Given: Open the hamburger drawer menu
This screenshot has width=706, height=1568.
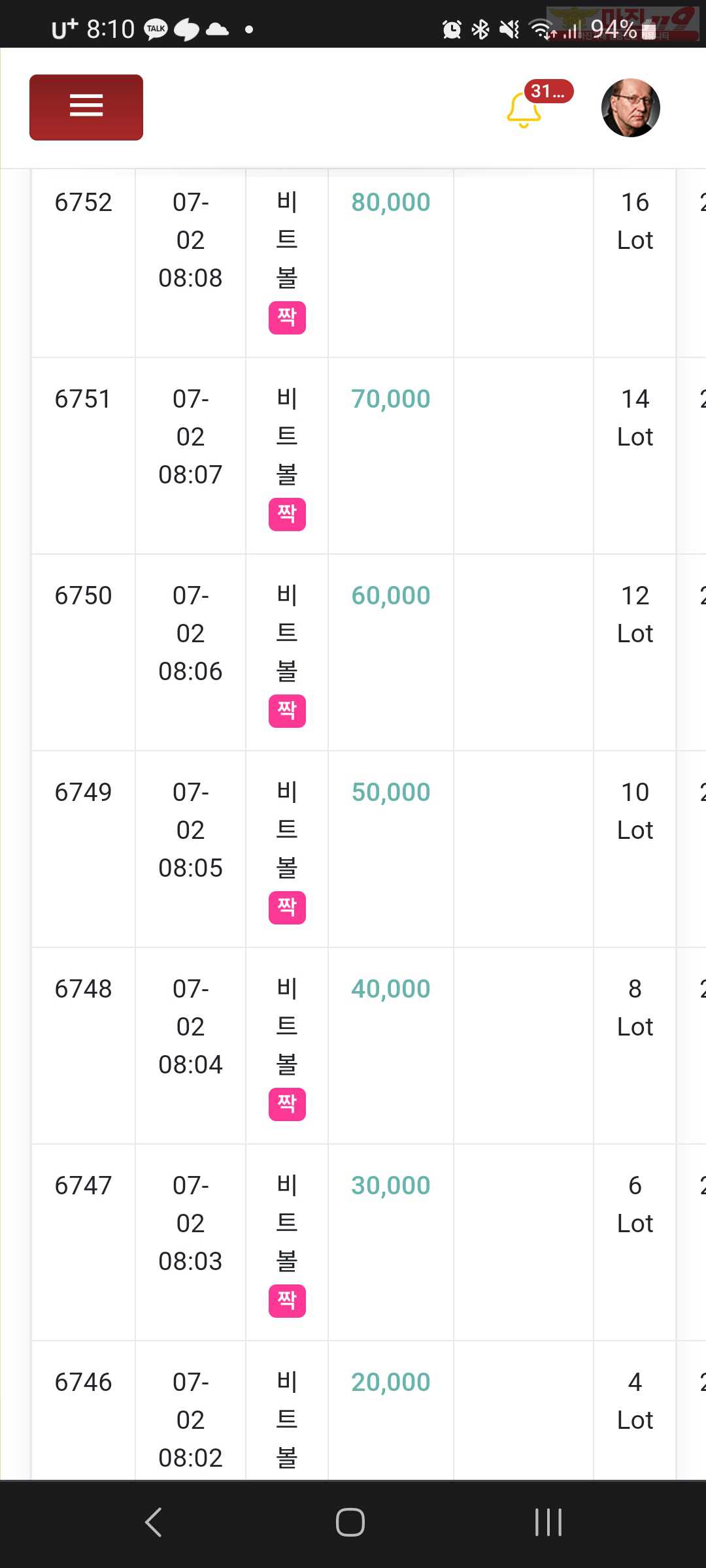Looking at the screenshot, I should [x=86, y=107].
